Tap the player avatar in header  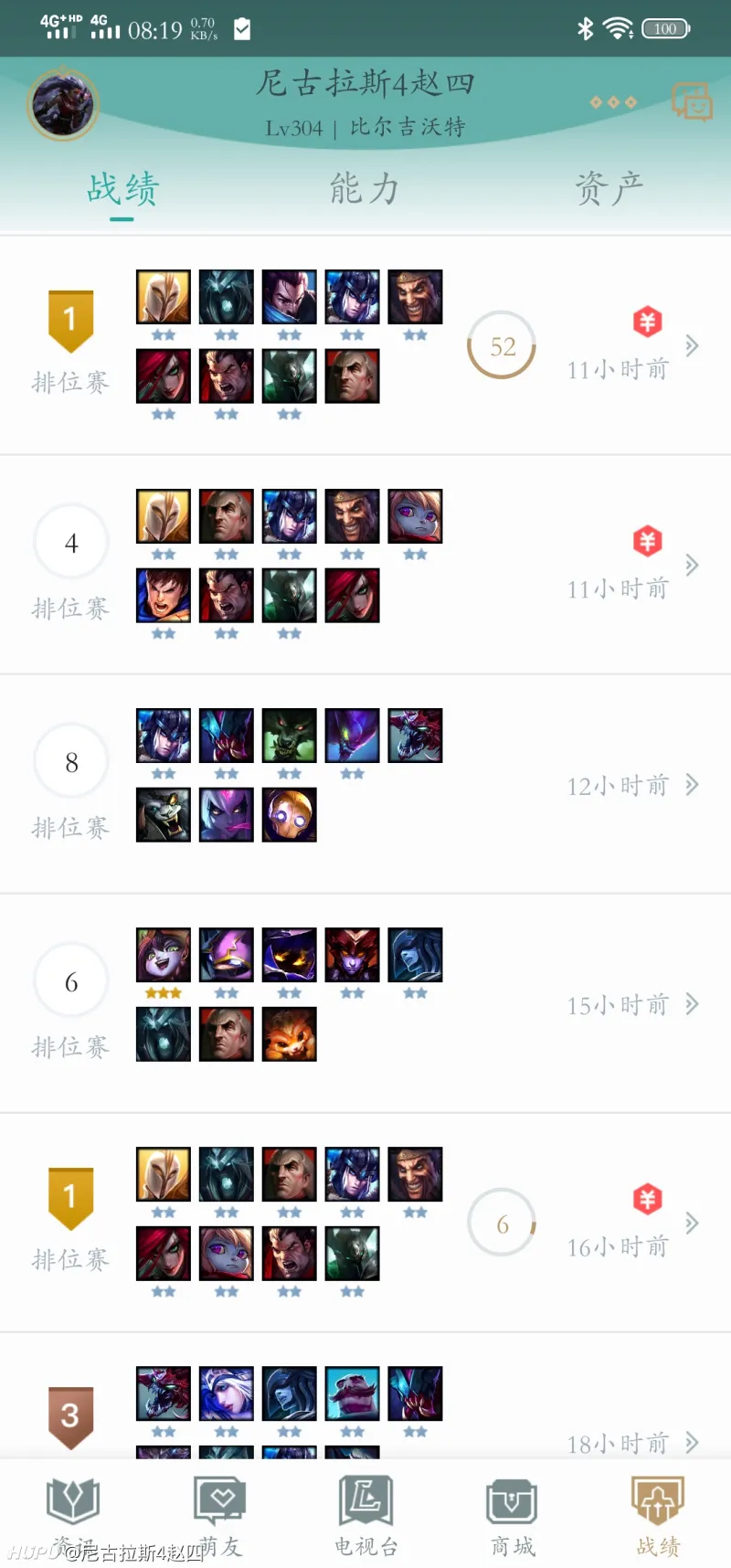click(x=62, y=103)
